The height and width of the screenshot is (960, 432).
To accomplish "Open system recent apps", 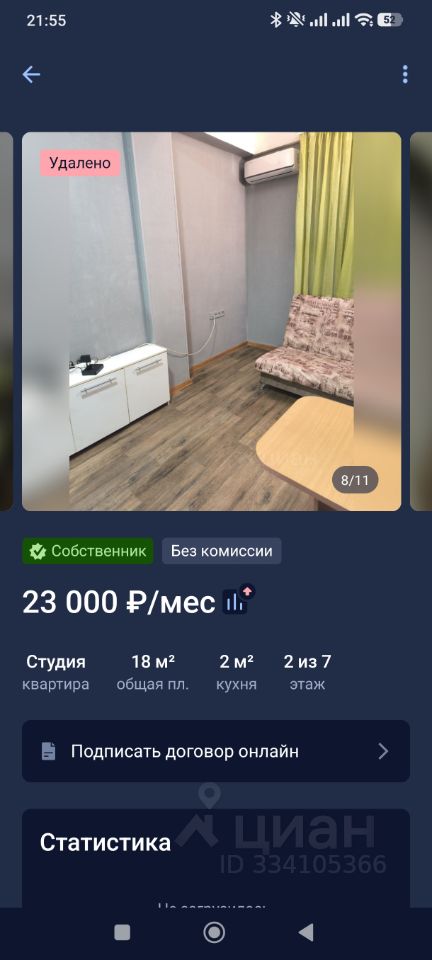I will pyautogui.click(x=122, y=932).
